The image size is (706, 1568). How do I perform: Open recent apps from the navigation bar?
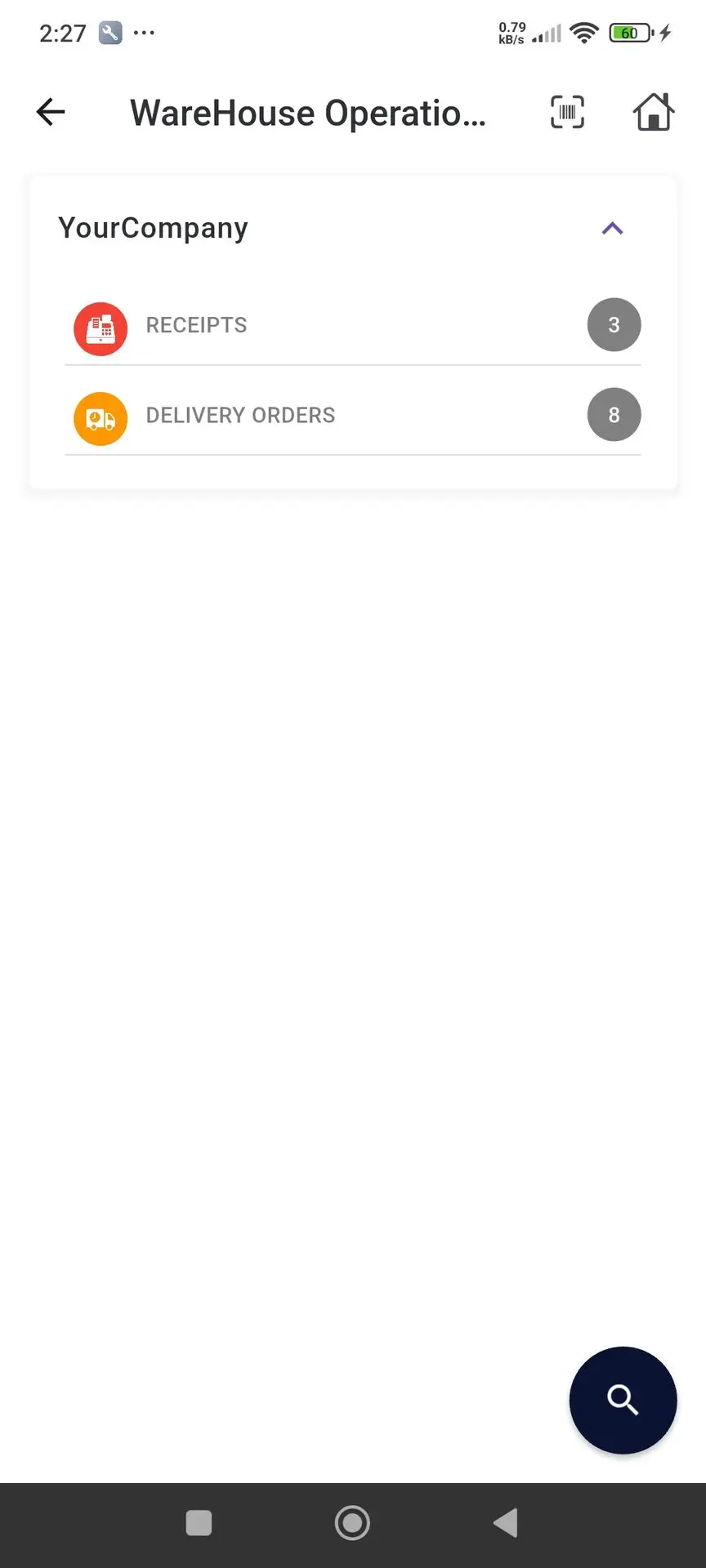(x=199, y=1523)
